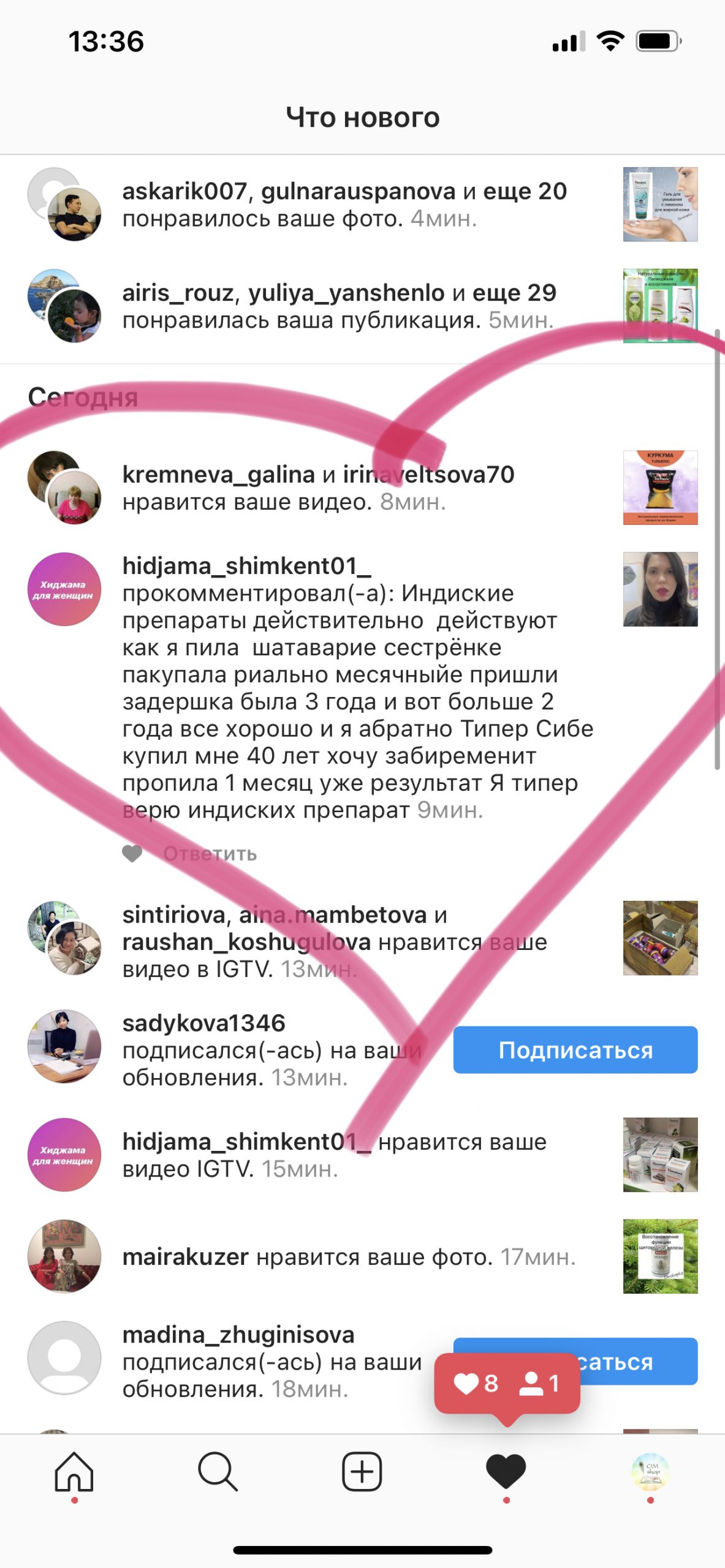Like the comment from hidjama_shimkent01_
The height and width of the screenshot is (1568, 725).
click(x=132, y=853)
